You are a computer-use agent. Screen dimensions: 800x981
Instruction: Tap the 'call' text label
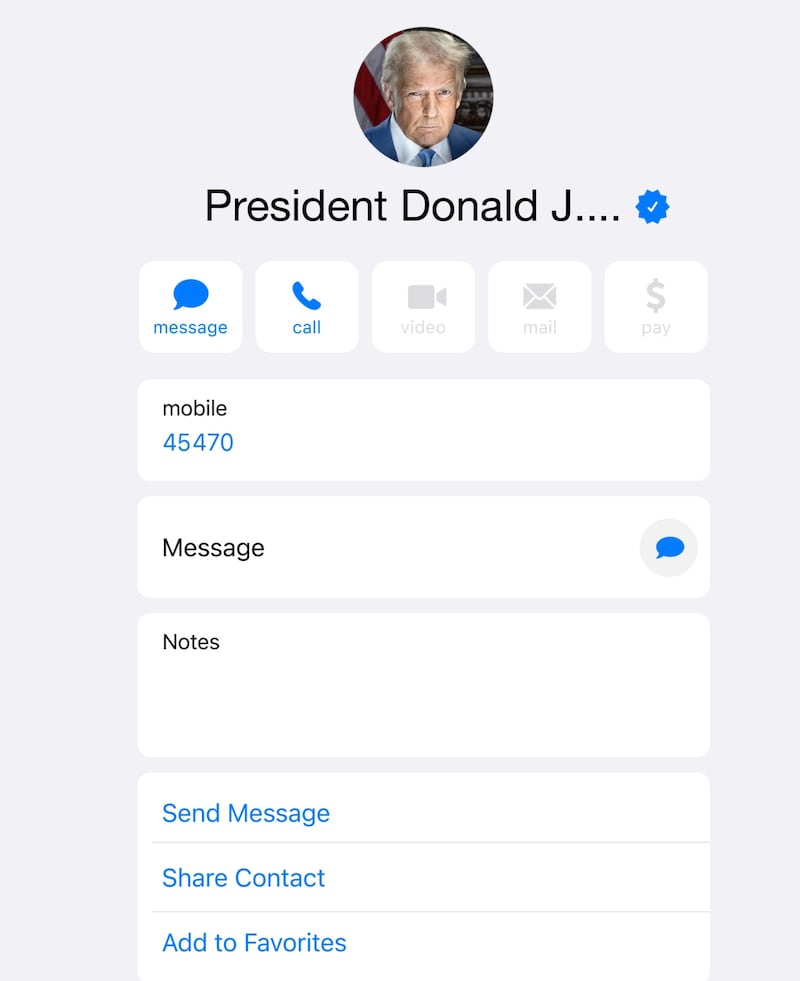306,326
